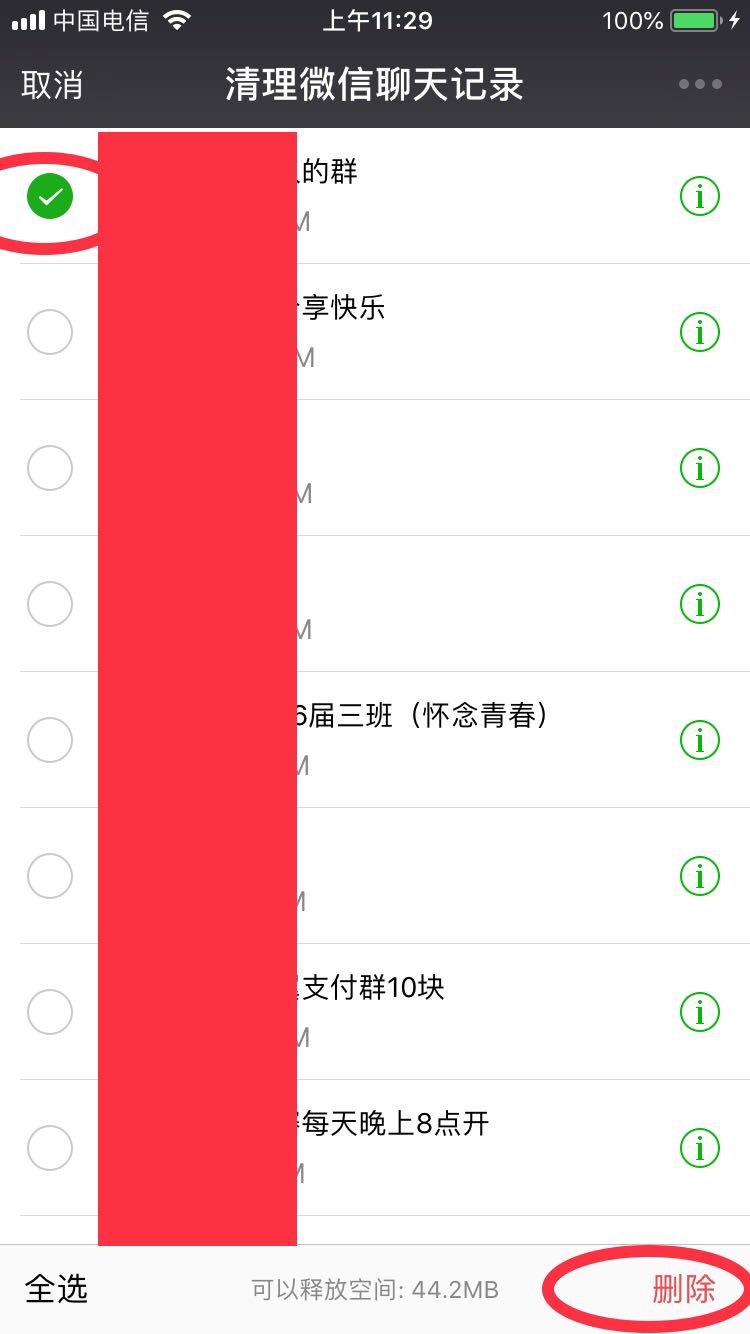Tap 删除 to delete selected records

684,1290
